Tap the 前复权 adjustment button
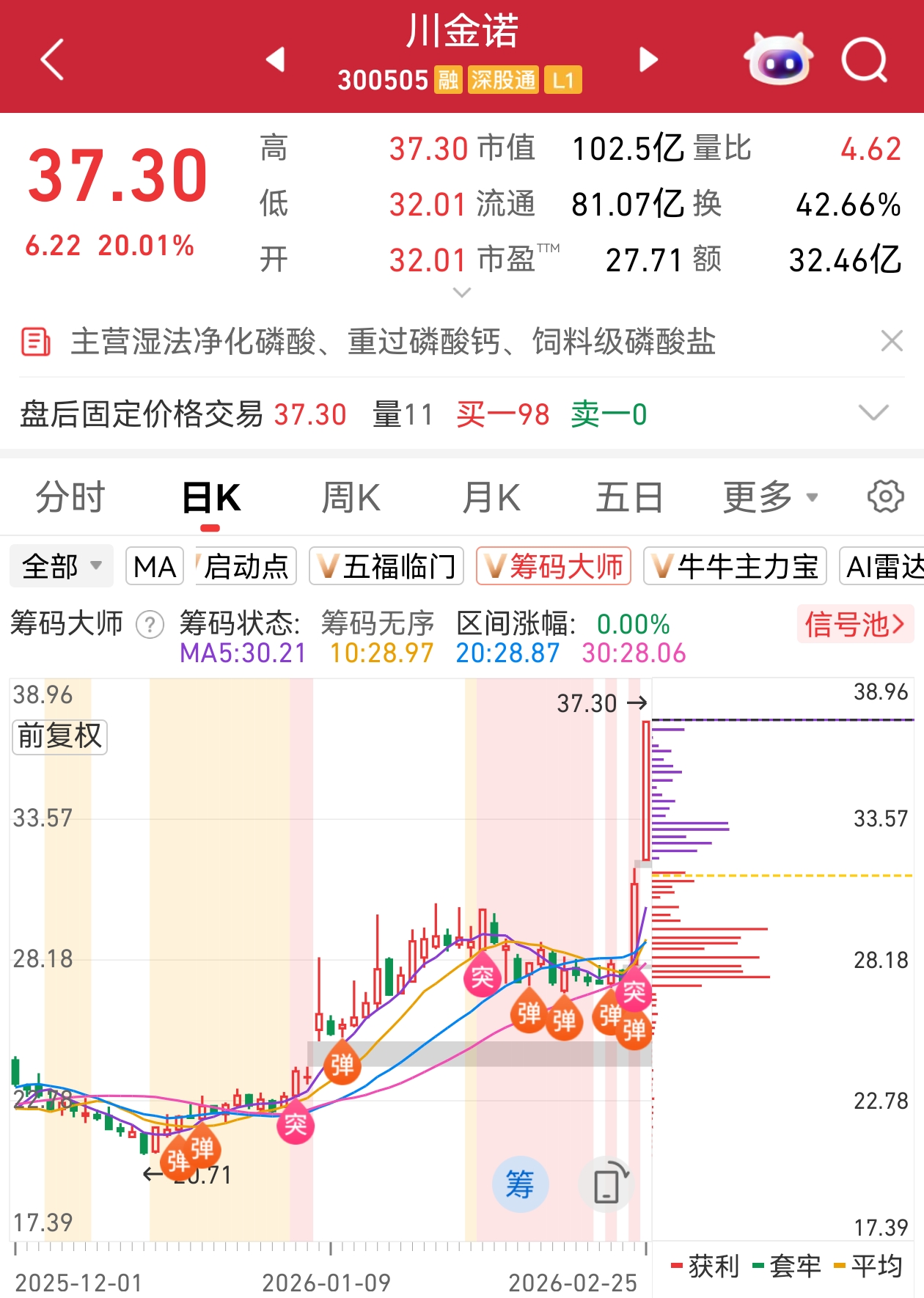924x1298 pixels. (60, 736)
